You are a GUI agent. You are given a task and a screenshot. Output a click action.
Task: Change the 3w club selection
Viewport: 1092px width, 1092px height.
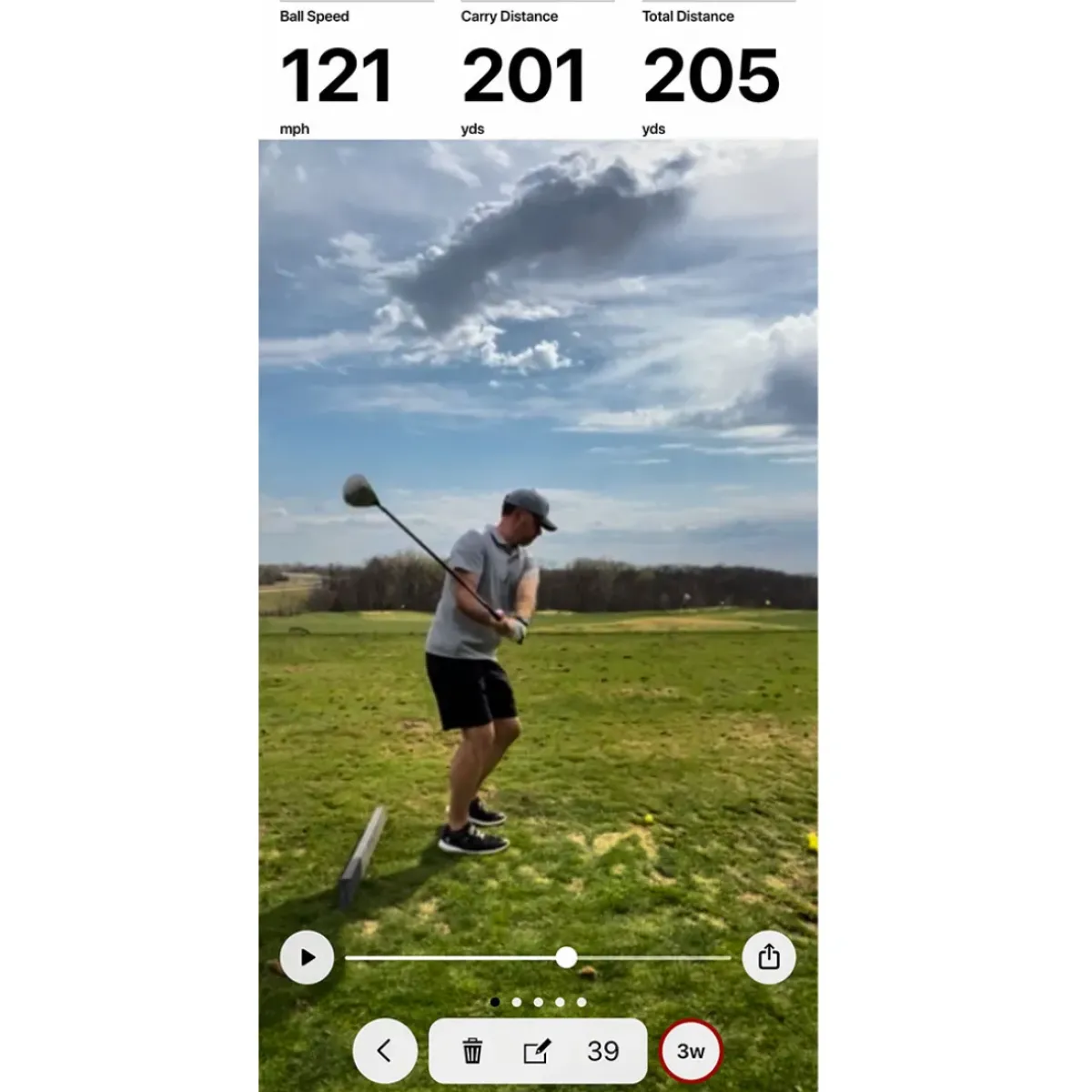pos(691,1051)
